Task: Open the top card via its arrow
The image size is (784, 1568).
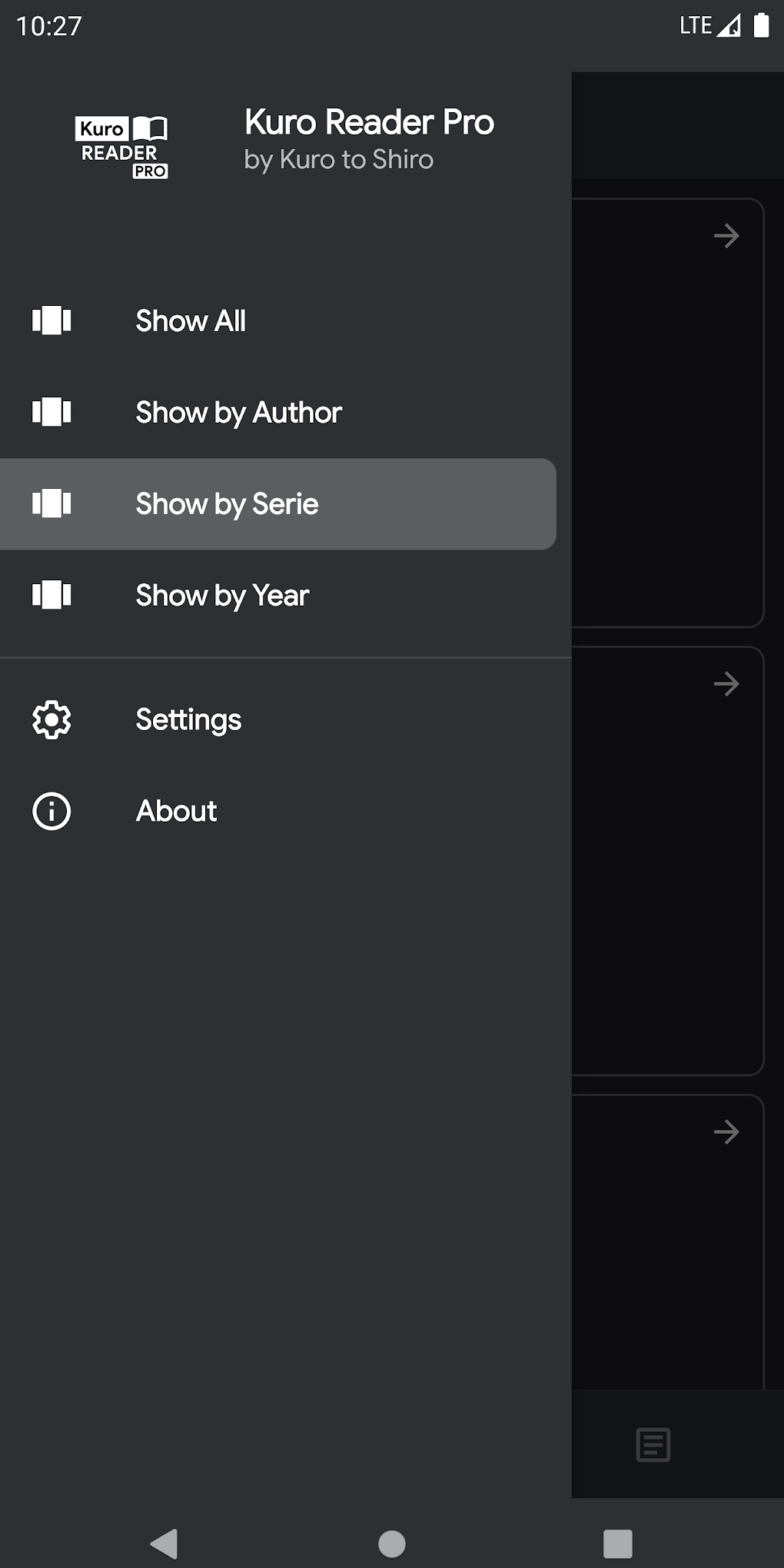Action: 728,236
